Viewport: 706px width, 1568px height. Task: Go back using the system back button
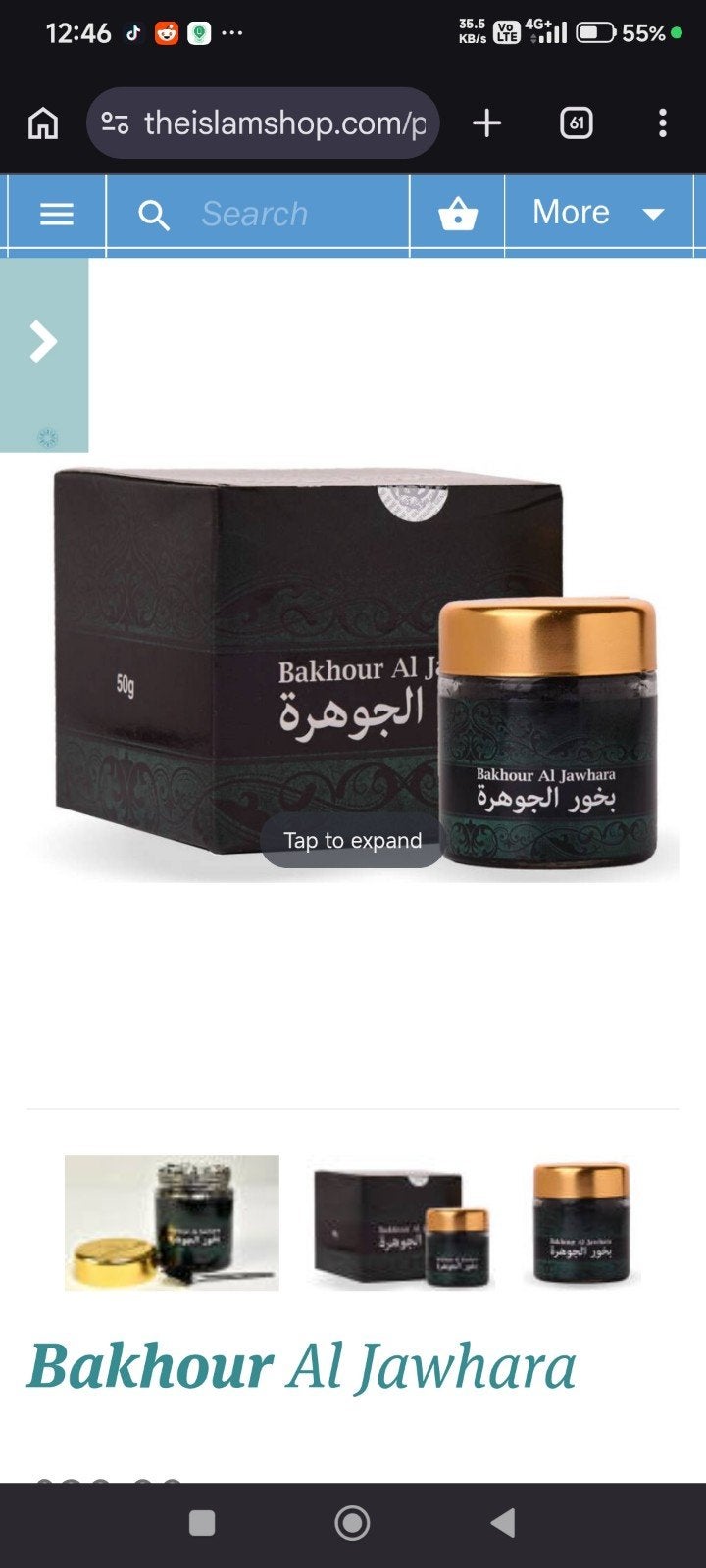point(503,1522)
